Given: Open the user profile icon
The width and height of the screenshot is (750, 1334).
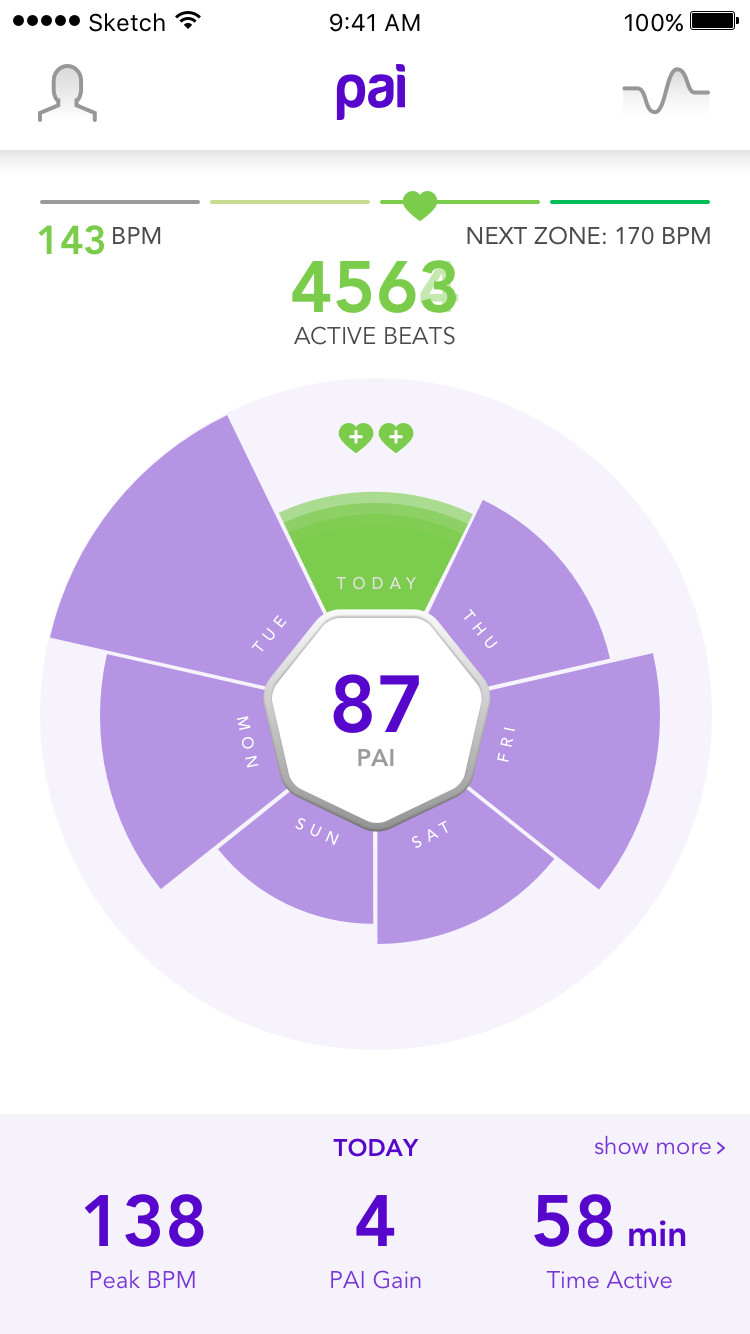Looking at the screenshot, I should [67, 94].
